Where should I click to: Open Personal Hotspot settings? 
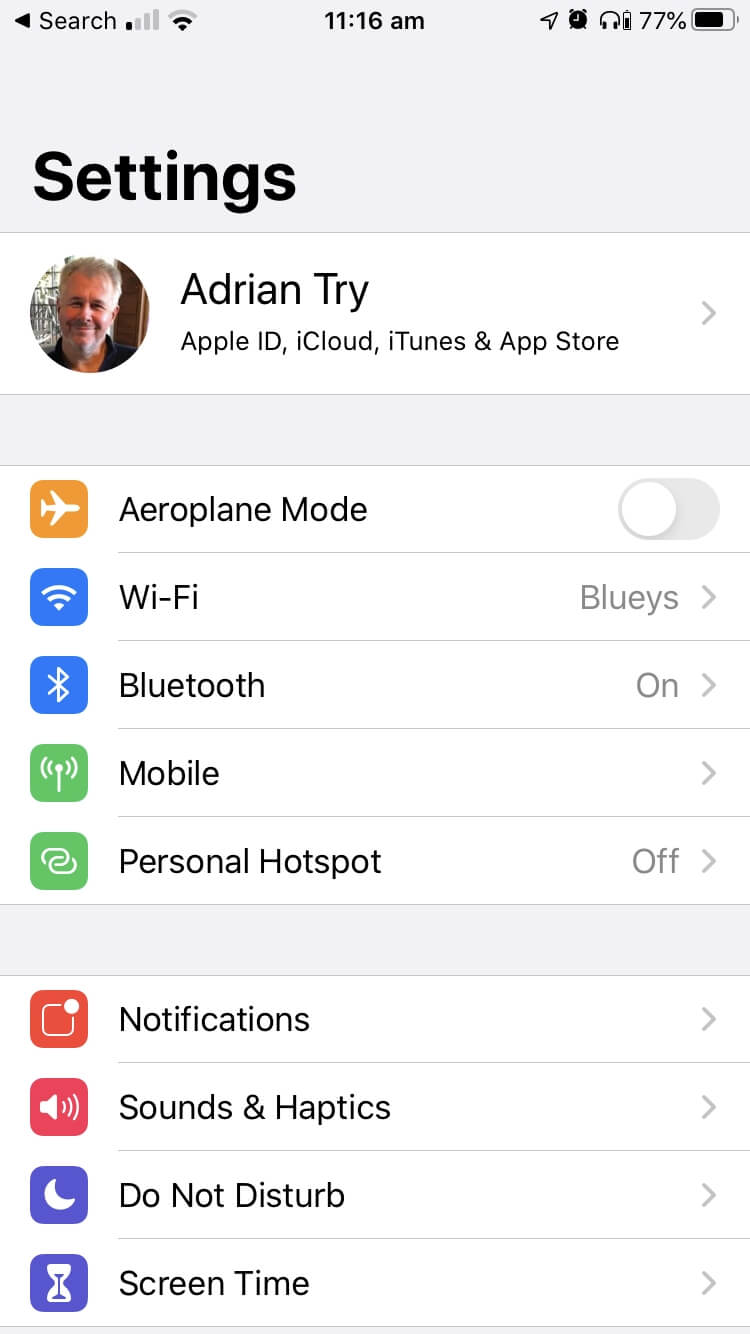point(375,861)
